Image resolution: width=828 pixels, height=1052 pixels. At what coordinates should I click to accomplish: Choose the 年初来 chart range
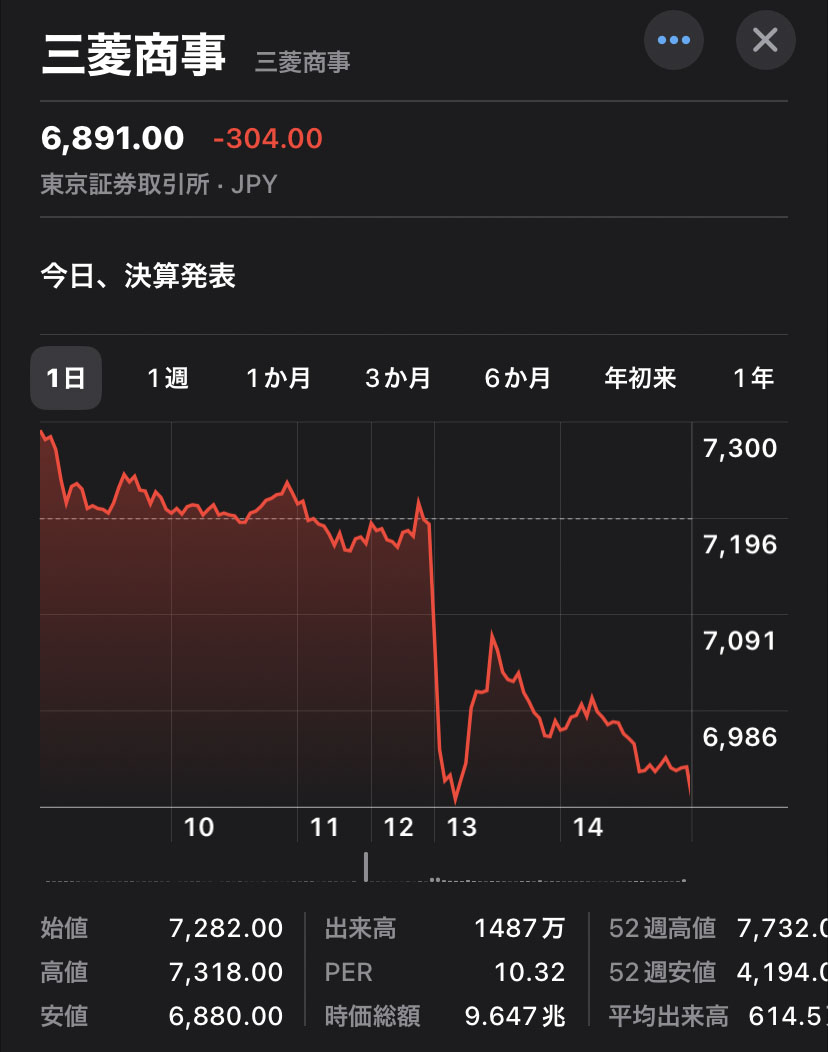(x=641, y=378)
